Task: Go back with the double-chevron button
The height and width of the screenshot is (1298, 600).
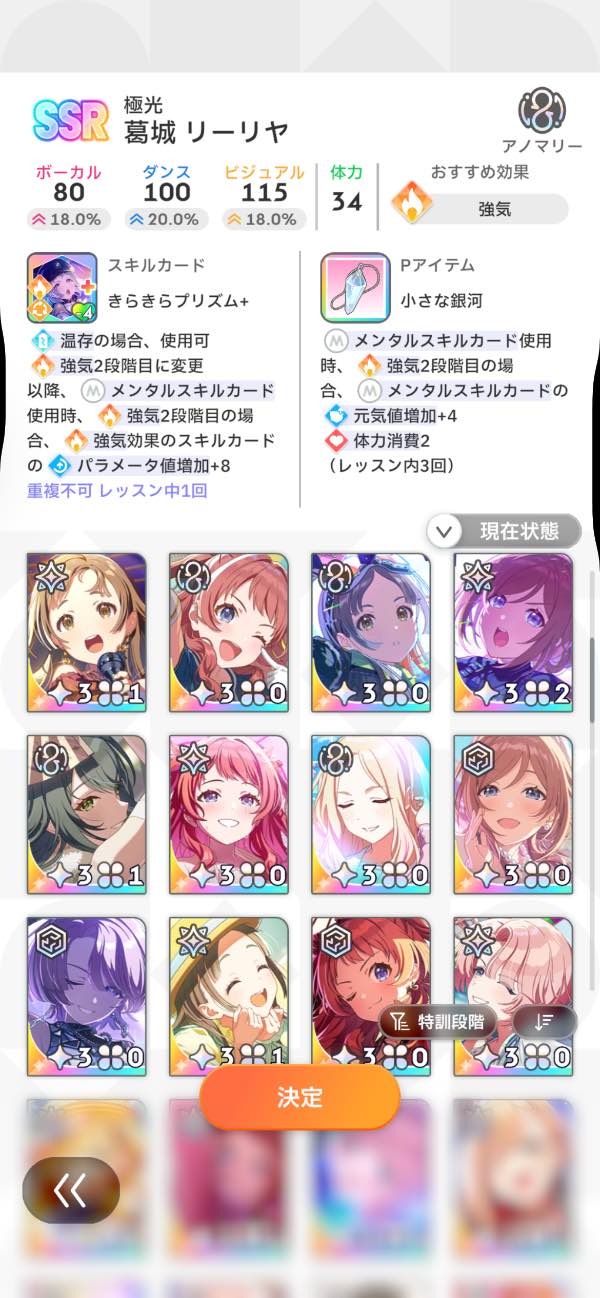Action: tap(71, 1190)
